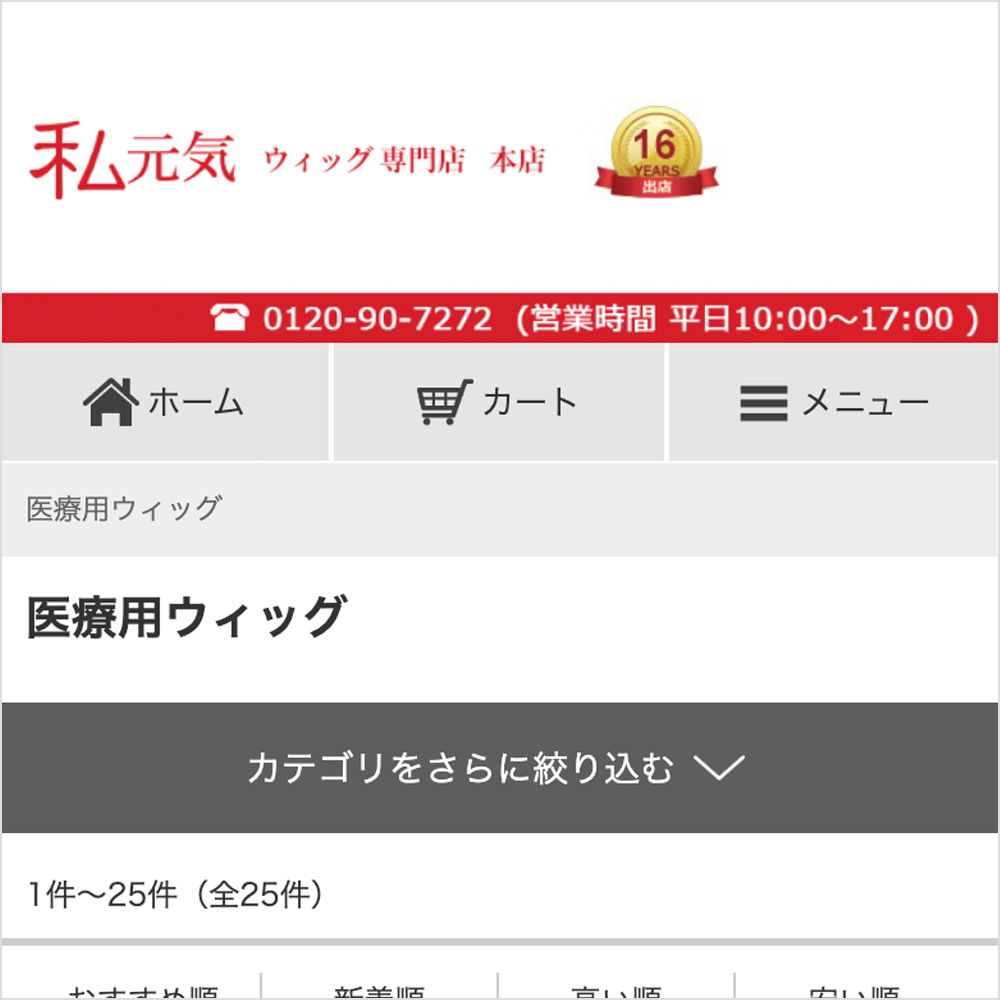This screenshot has height=1000, width=1000.
Task: Open the 医療用ウィッグ breadcrumb link
Action: 123,508
